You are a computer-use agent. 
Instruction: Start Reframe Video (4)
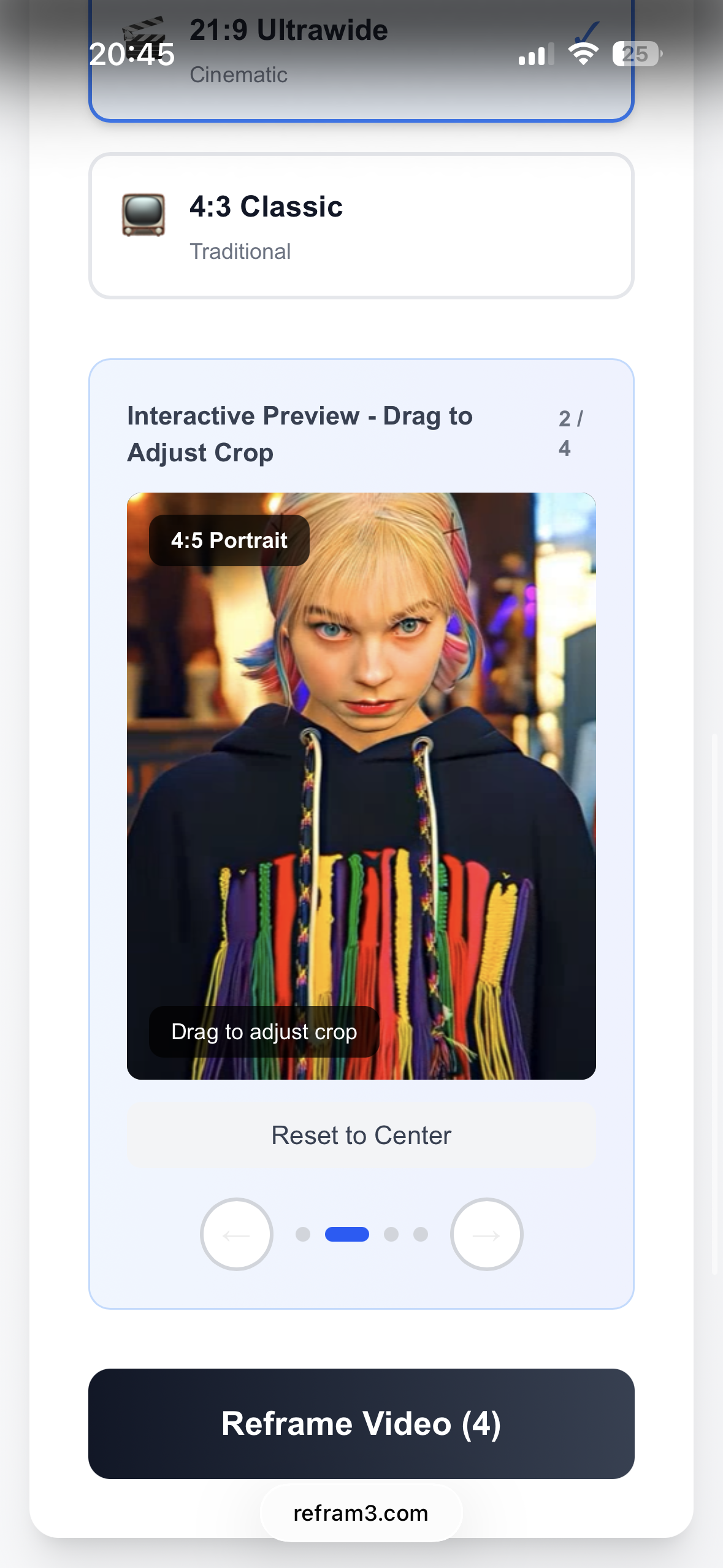tap(361, 1423)
